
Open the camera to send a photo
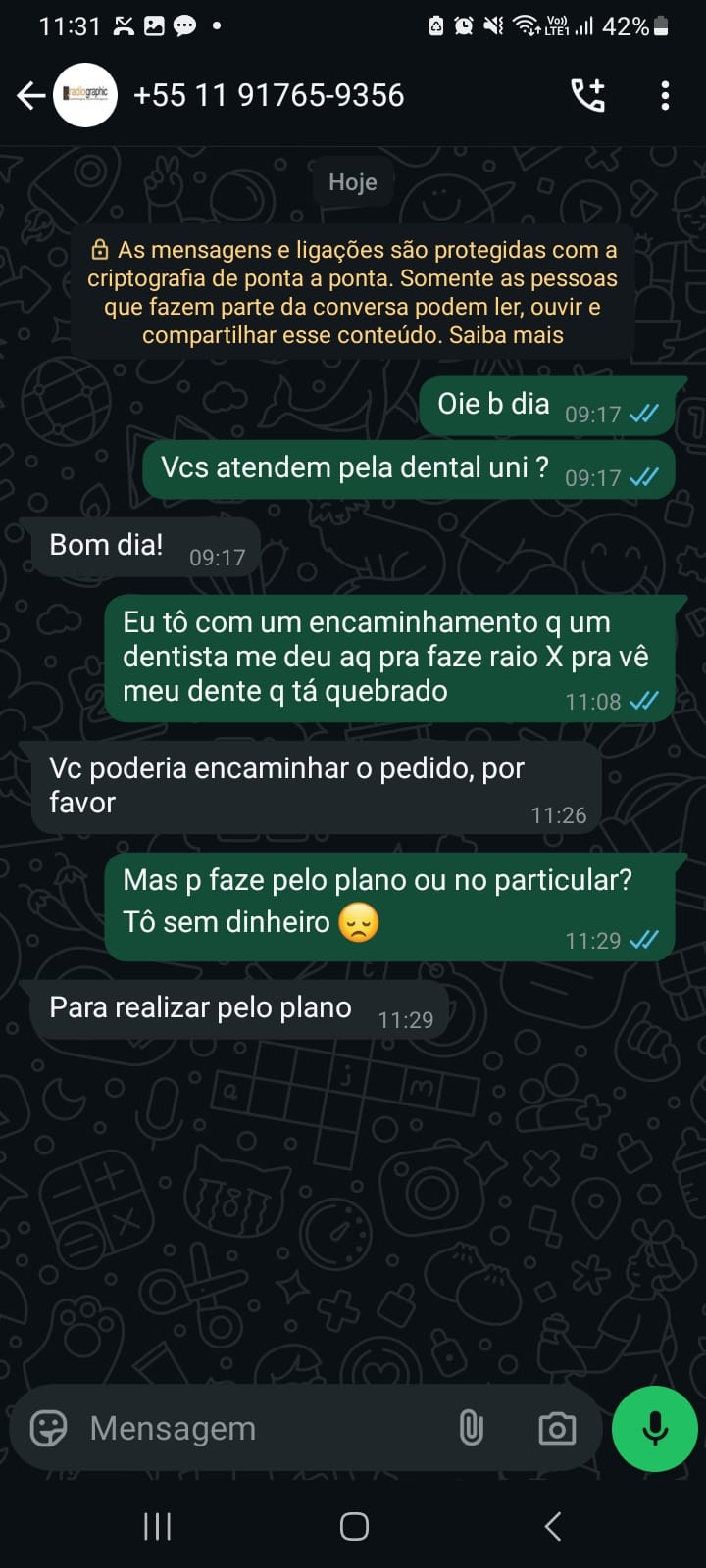(557, 1428)
